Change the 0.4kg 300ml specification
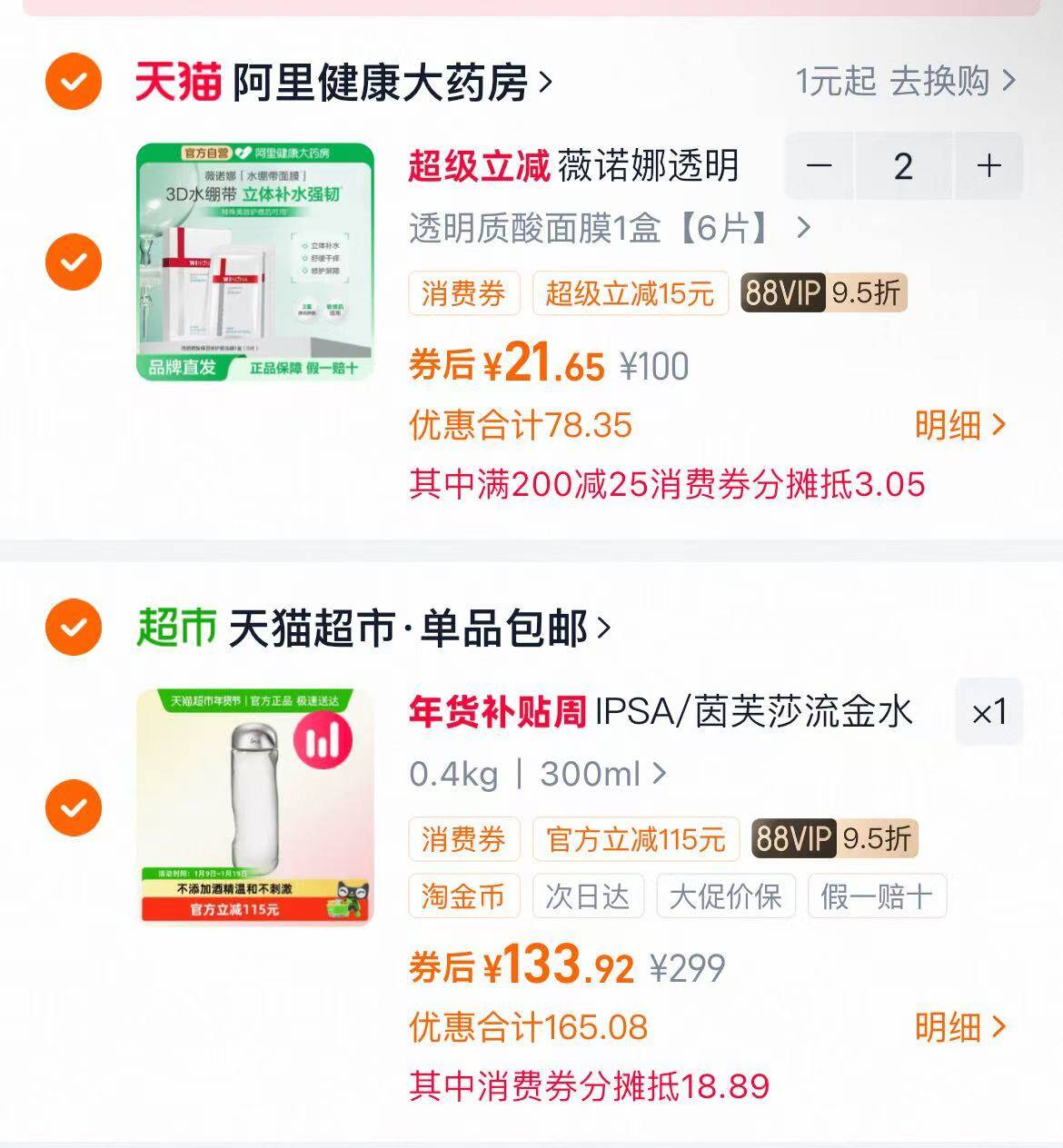The width and height of the screenshot is (1063, 1148). 538,774
